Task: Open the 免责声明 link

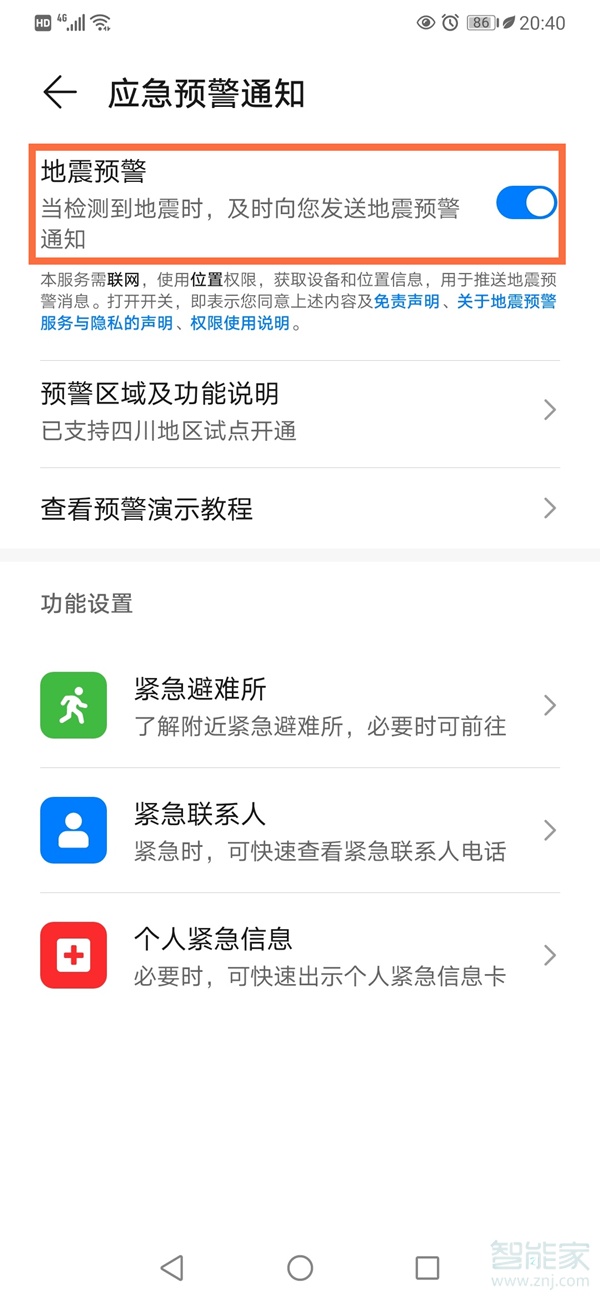Action: (x=406, y=302)
